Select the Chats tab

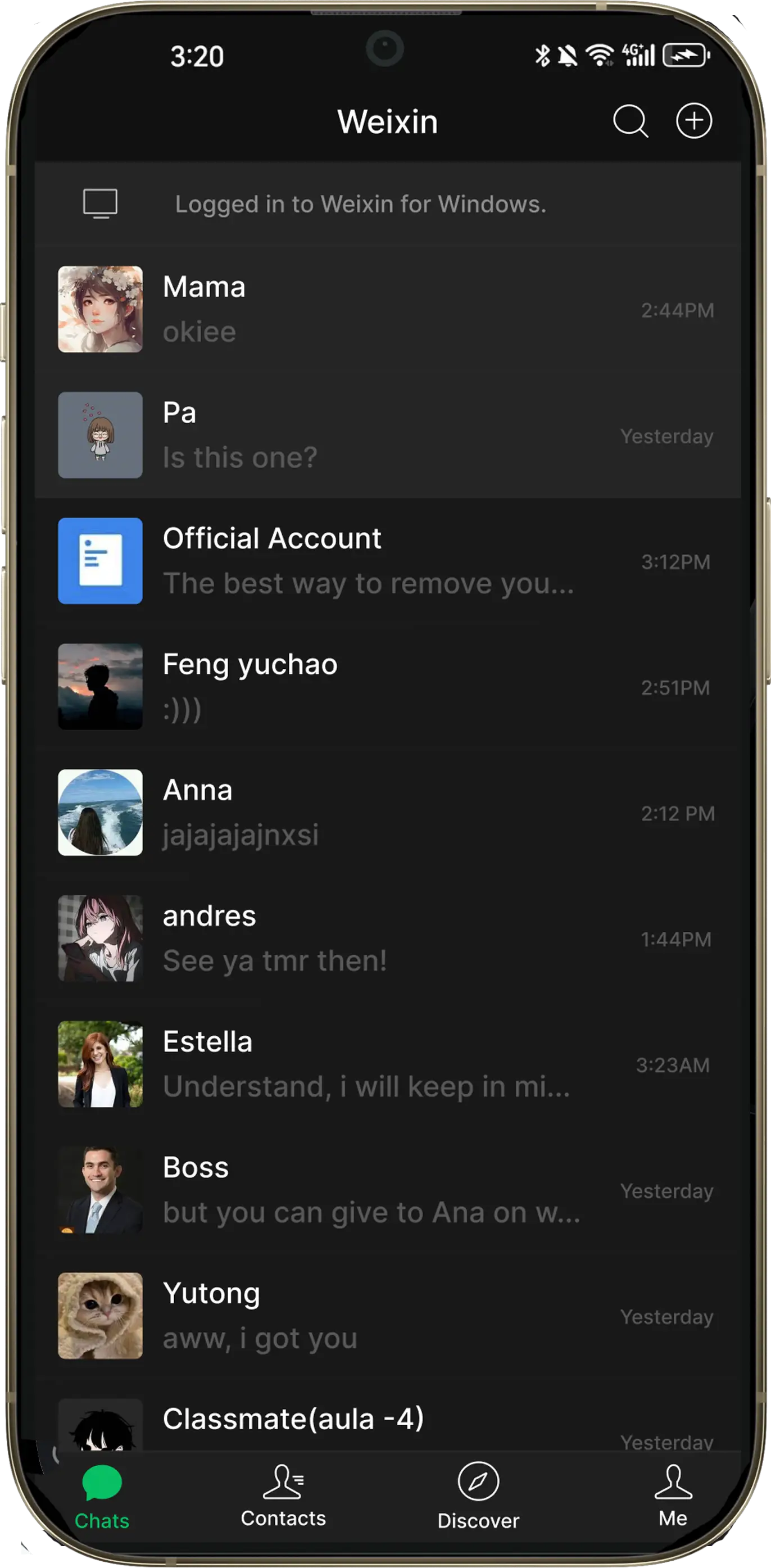(102, 1497)
